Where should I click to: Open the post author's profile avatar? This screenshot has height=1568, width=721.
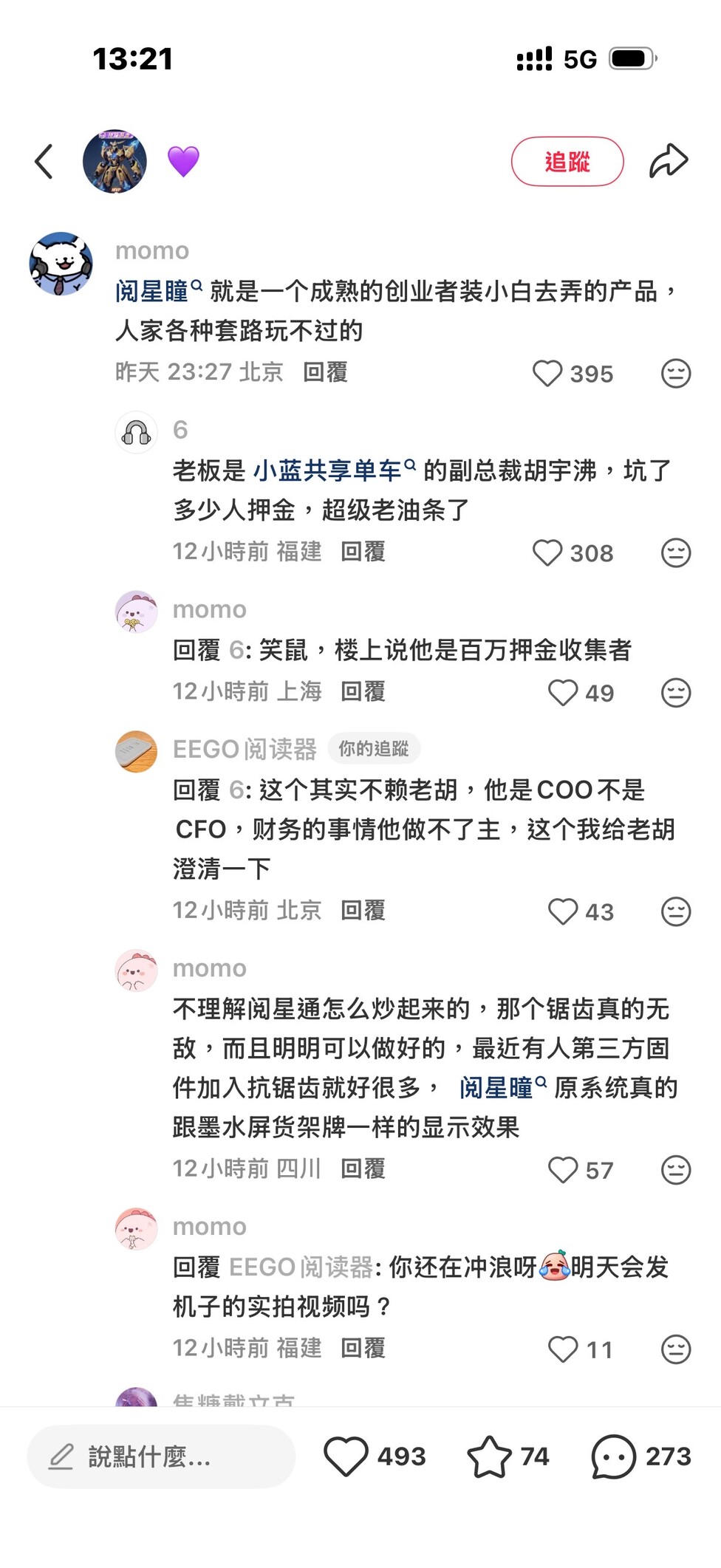click(115, 161)
